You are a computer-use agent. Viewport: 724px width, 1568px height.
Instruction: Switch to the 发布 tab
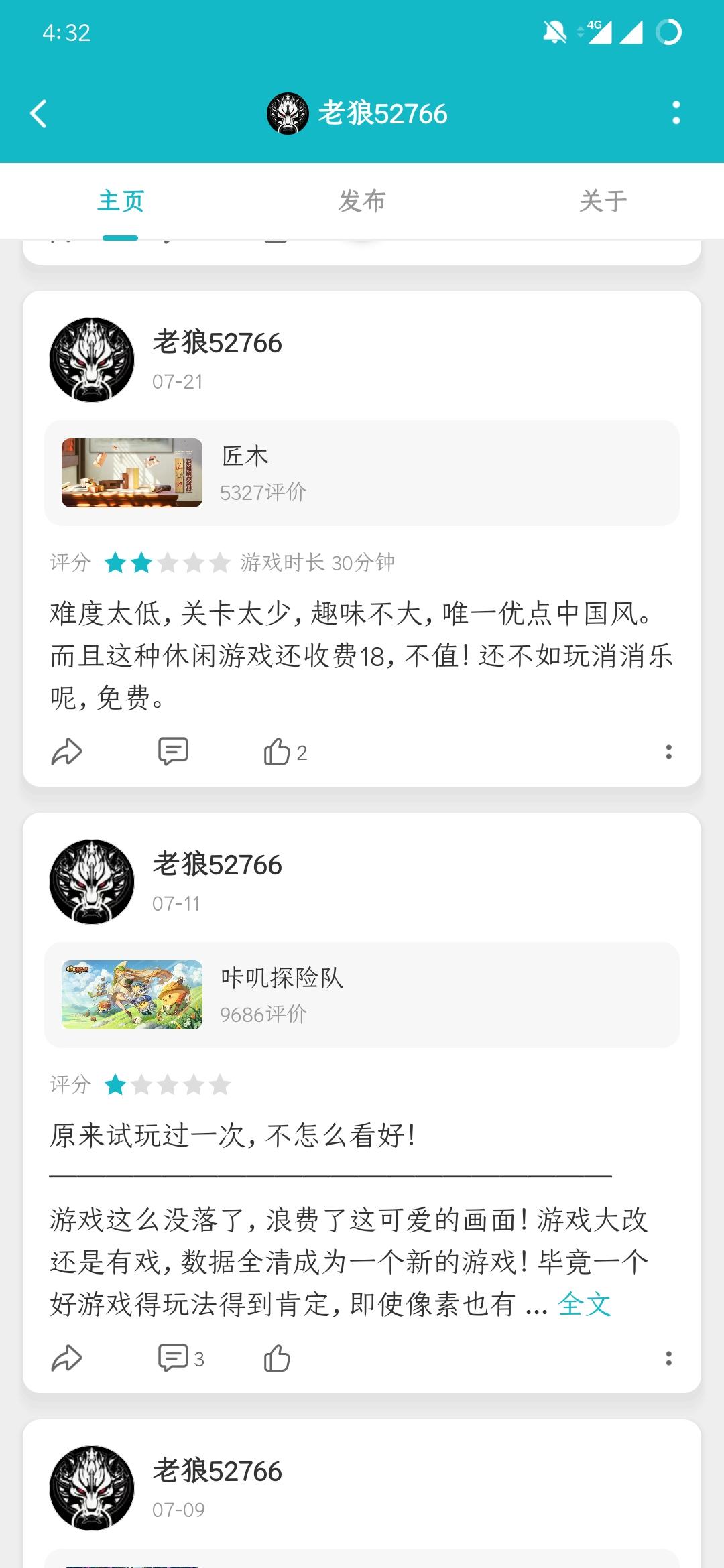click(x=362, y=201)
